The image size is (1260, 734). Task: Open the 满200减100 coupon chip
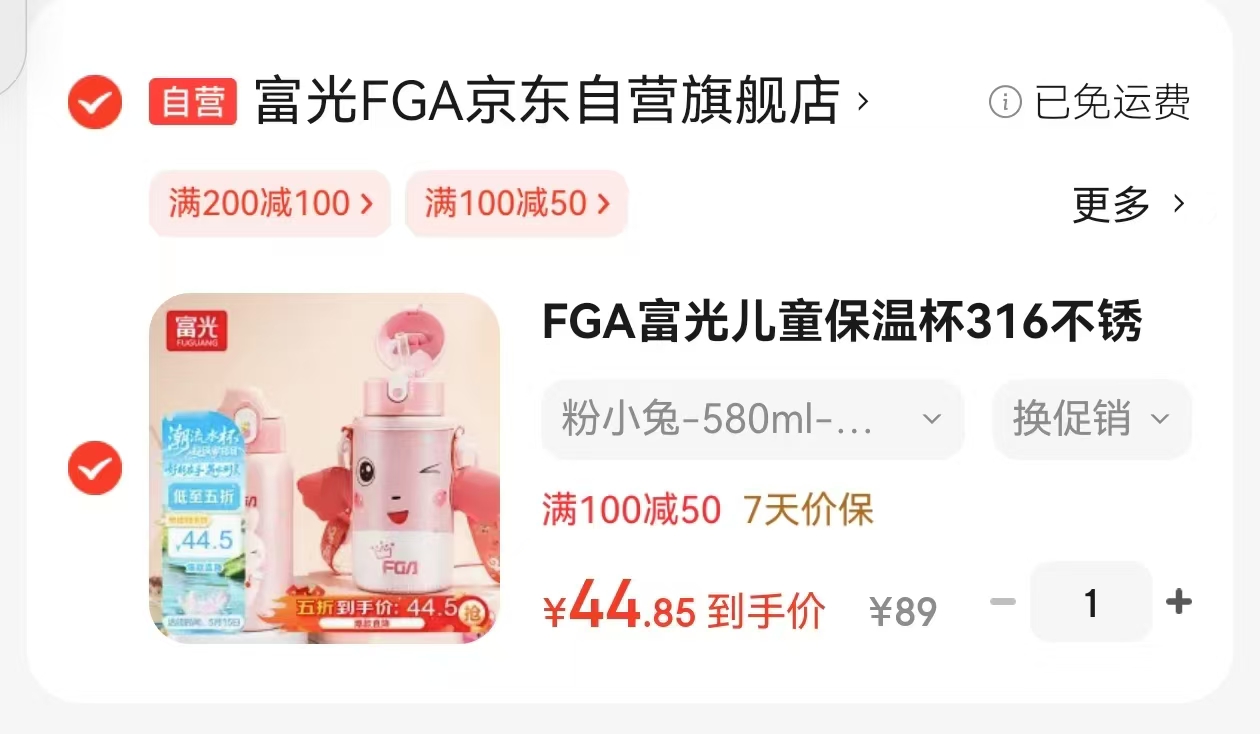(x=270, y=204)
